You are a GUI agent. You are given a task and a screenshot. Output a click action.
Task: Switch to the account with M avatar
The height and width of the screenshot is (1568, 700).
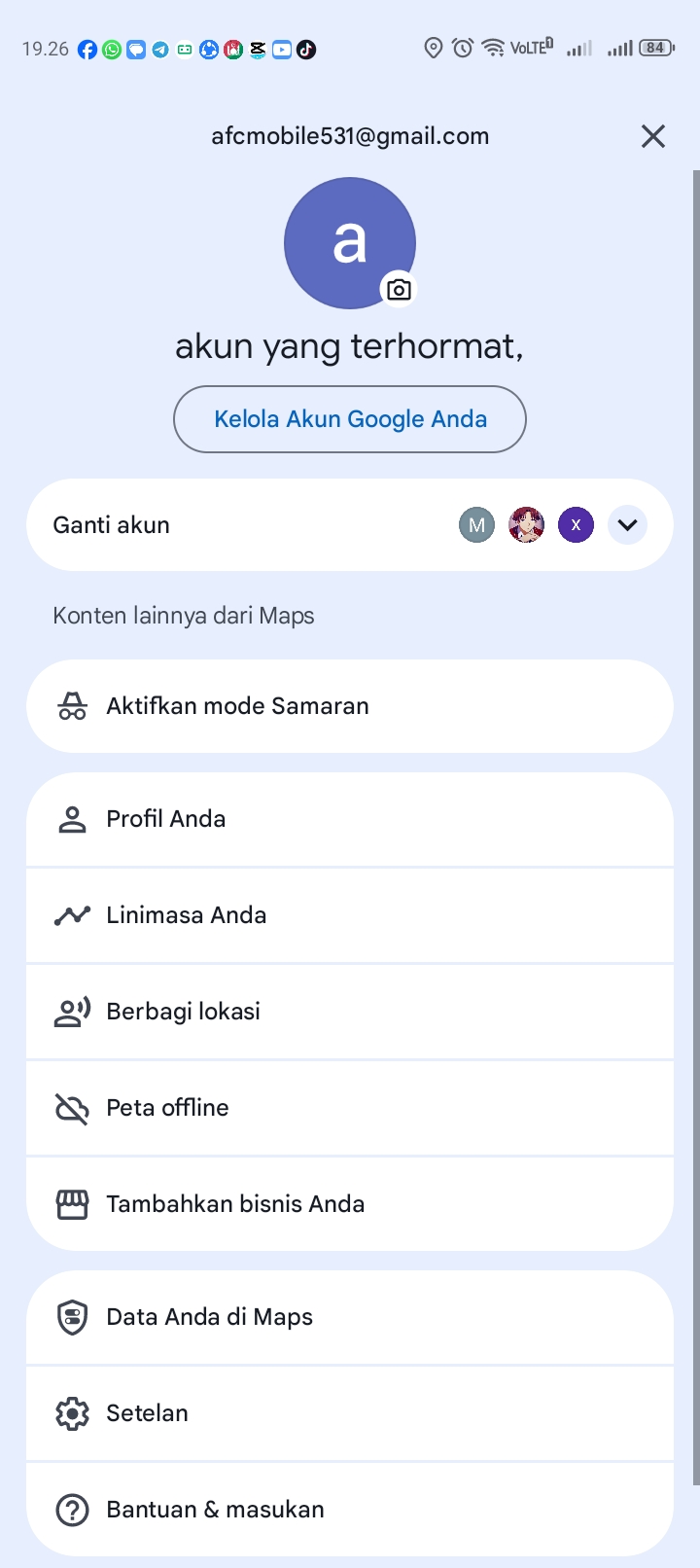(x=476, y=525)
